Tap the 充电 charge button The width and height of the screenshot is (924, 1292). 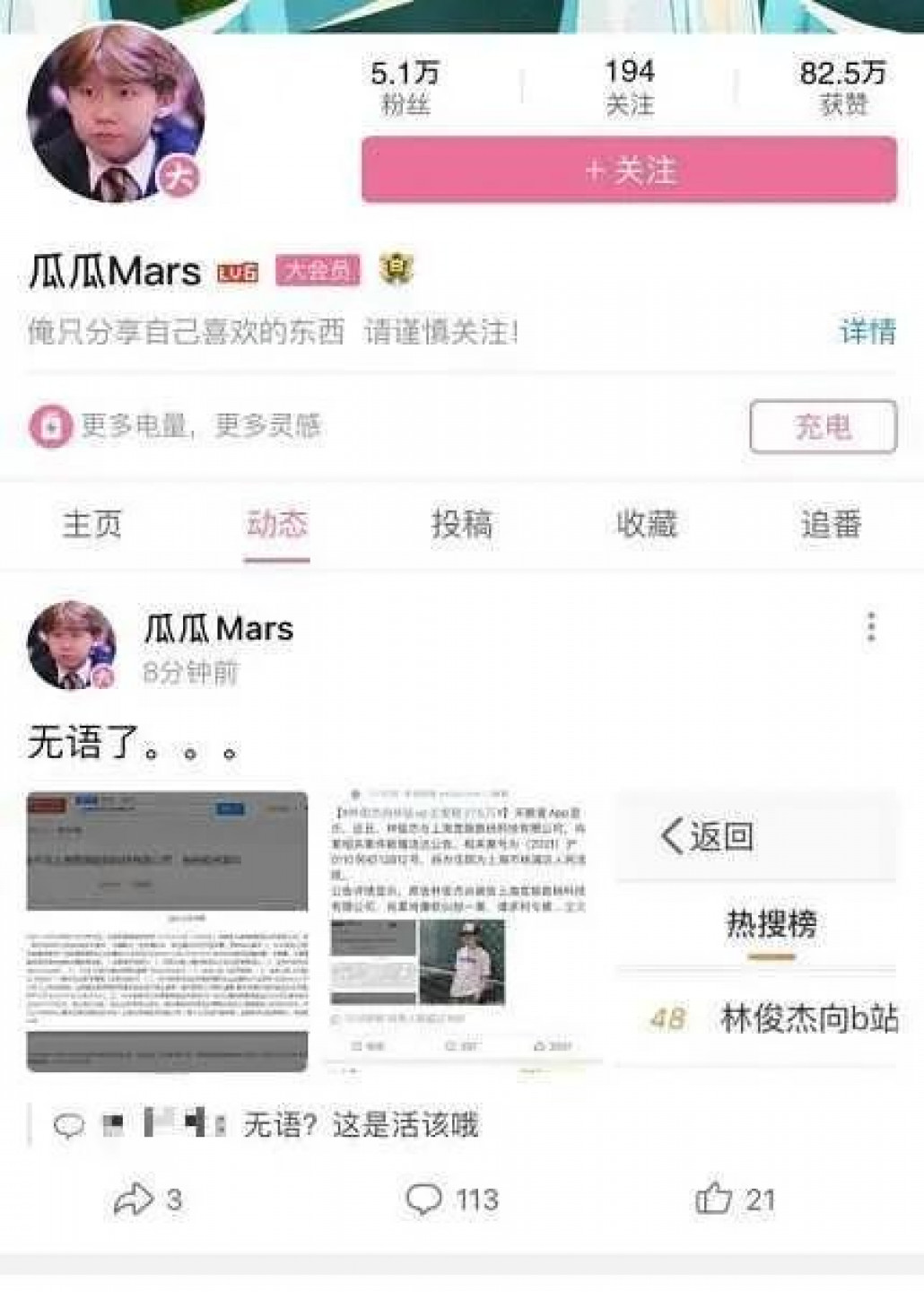[823, 426]
